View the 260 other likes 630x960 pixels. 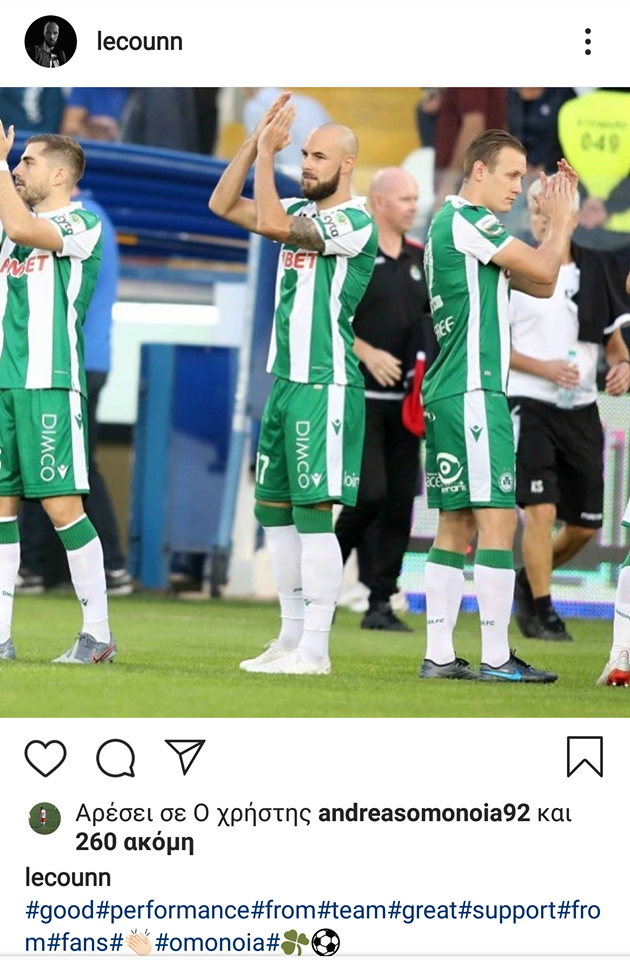point(134,843)
